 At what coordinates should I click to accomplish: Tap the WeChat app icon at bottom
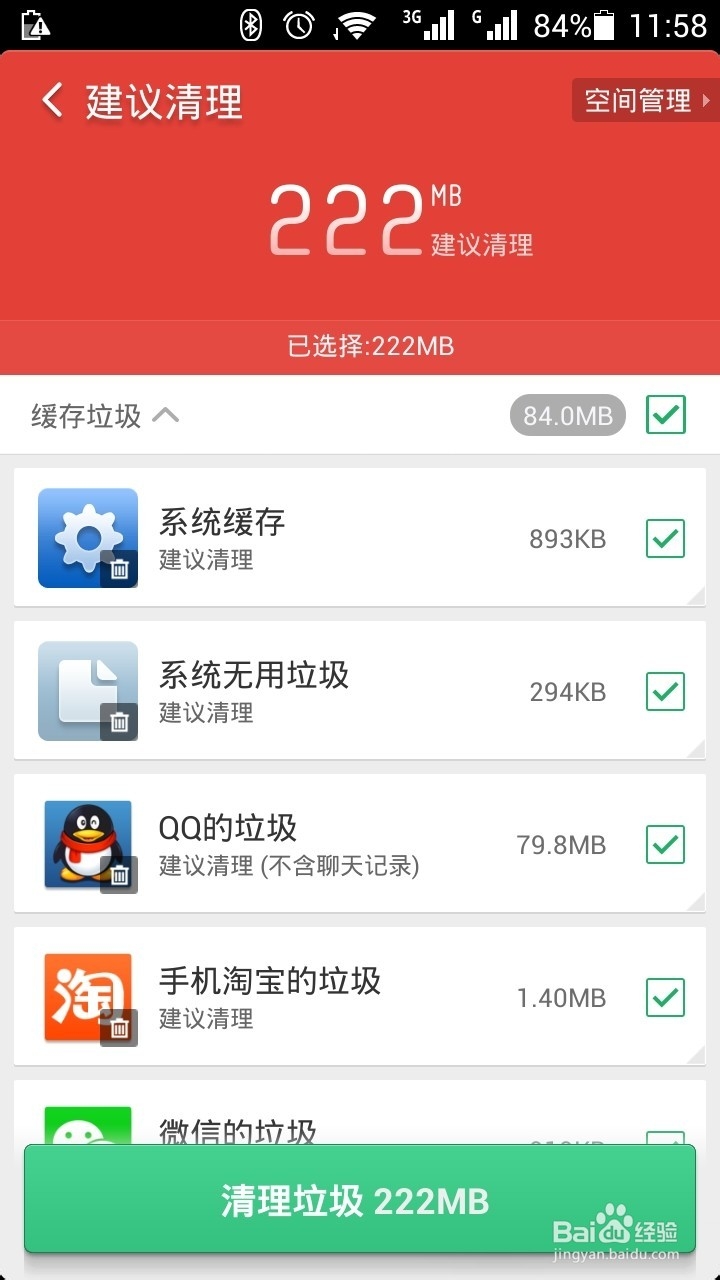(x=87, y=1125)
